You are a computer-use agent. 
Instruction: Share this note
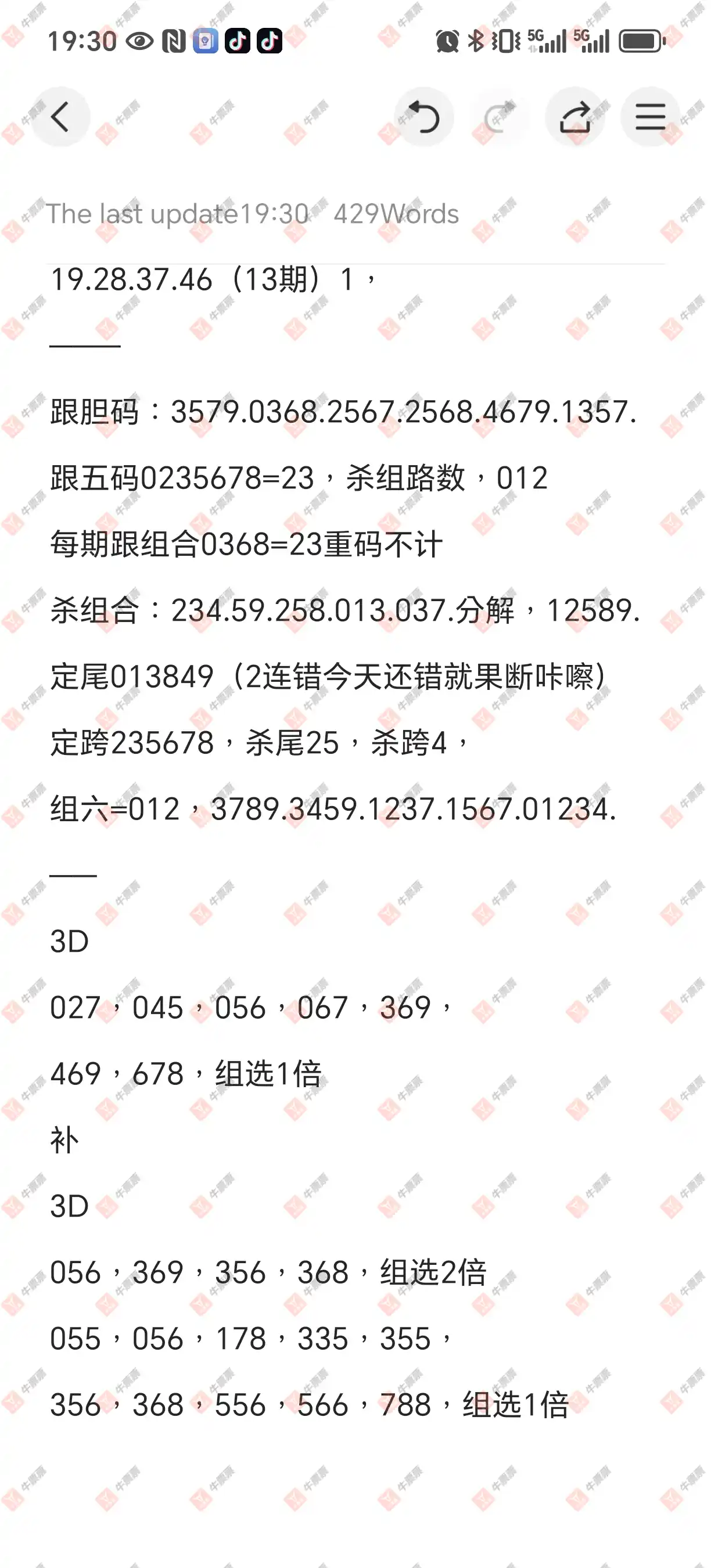coord(574,117)
